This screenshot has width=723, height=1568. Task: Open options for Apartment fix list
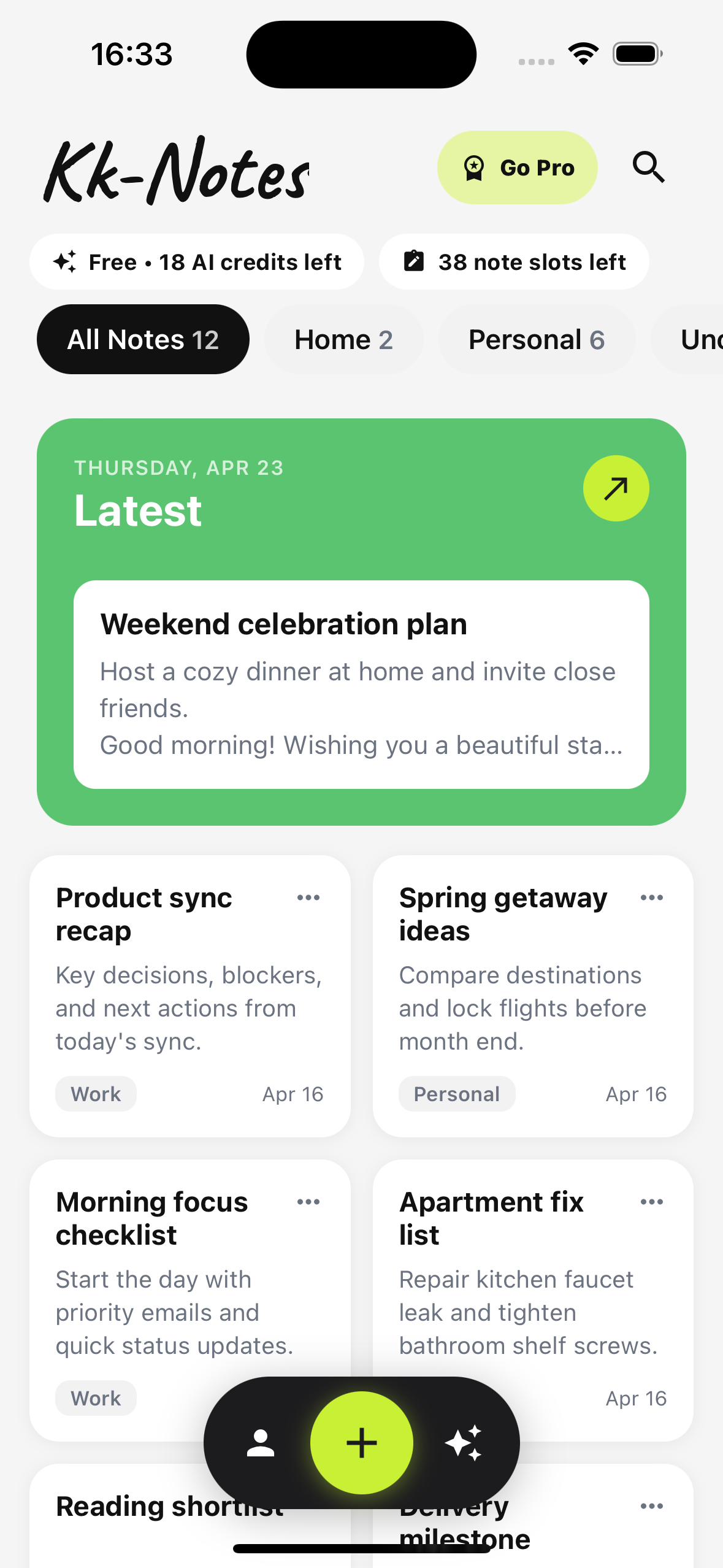click(x=652, y=1202)
